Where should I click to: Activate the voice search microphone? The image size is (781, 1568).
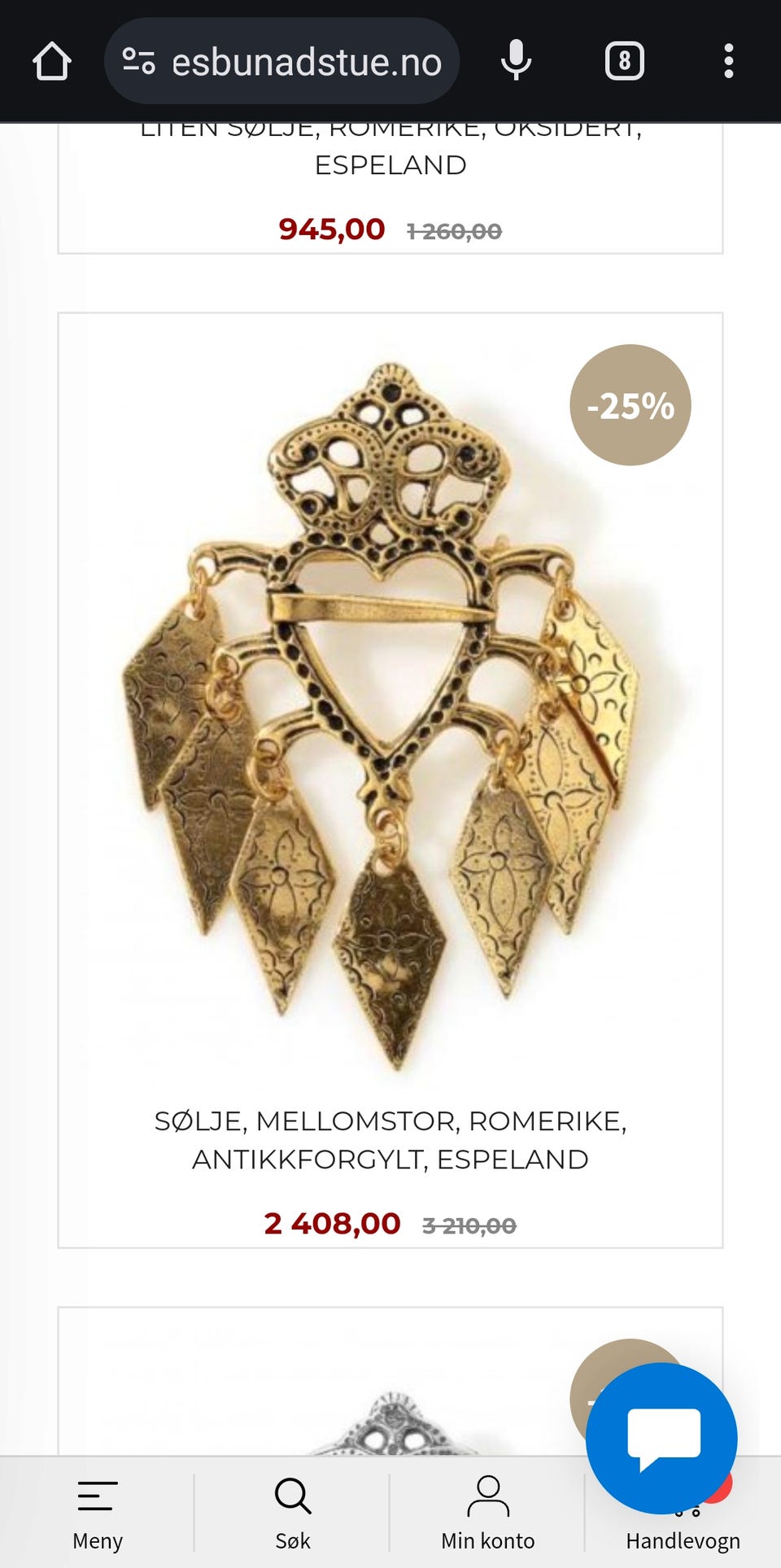click(514, 61)
